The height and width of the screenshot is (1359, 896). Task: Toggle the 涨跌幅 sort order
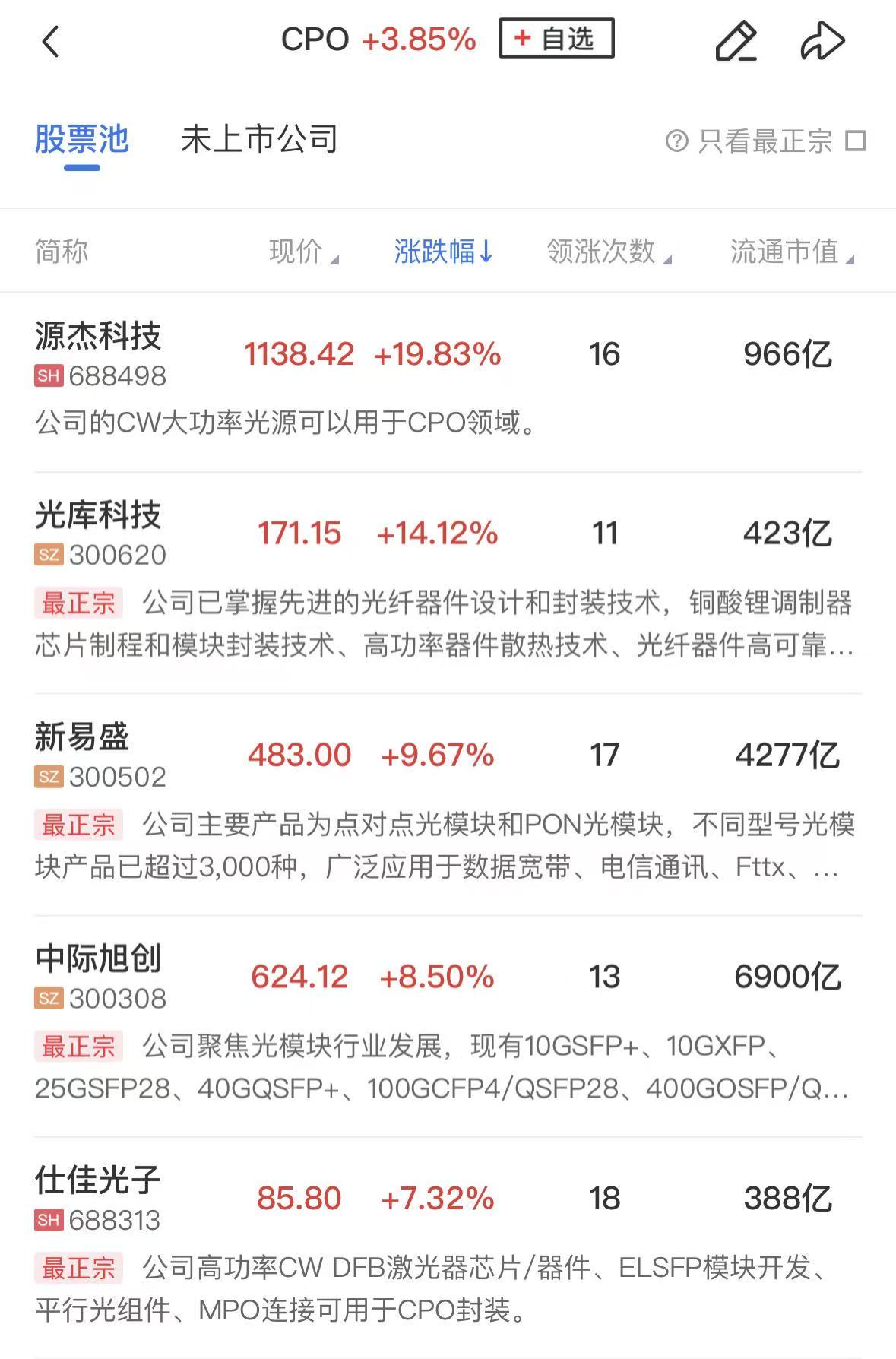click(443, 252)
